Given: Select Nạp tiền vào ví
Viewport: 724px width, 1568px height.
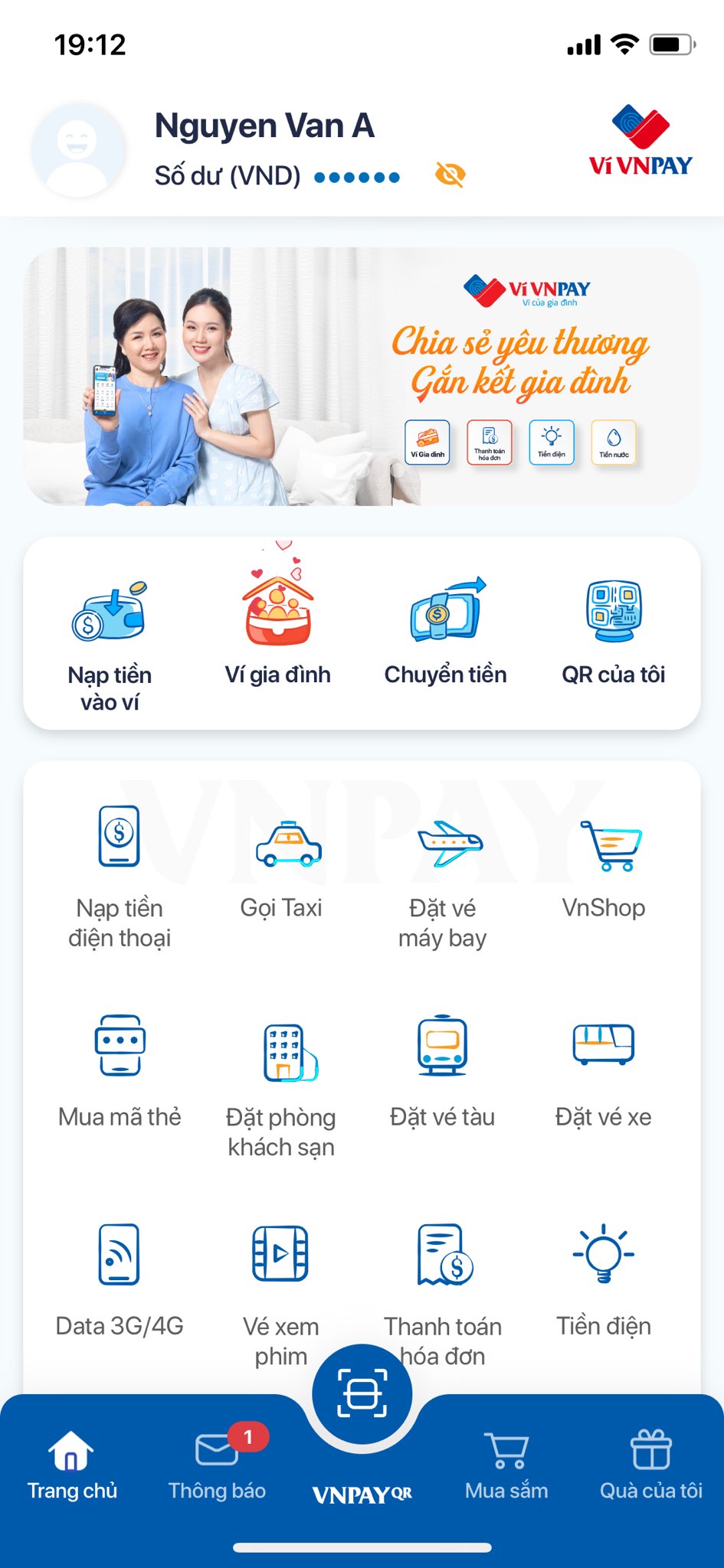Looking at the screenshot, I should (x=110, y=643).
